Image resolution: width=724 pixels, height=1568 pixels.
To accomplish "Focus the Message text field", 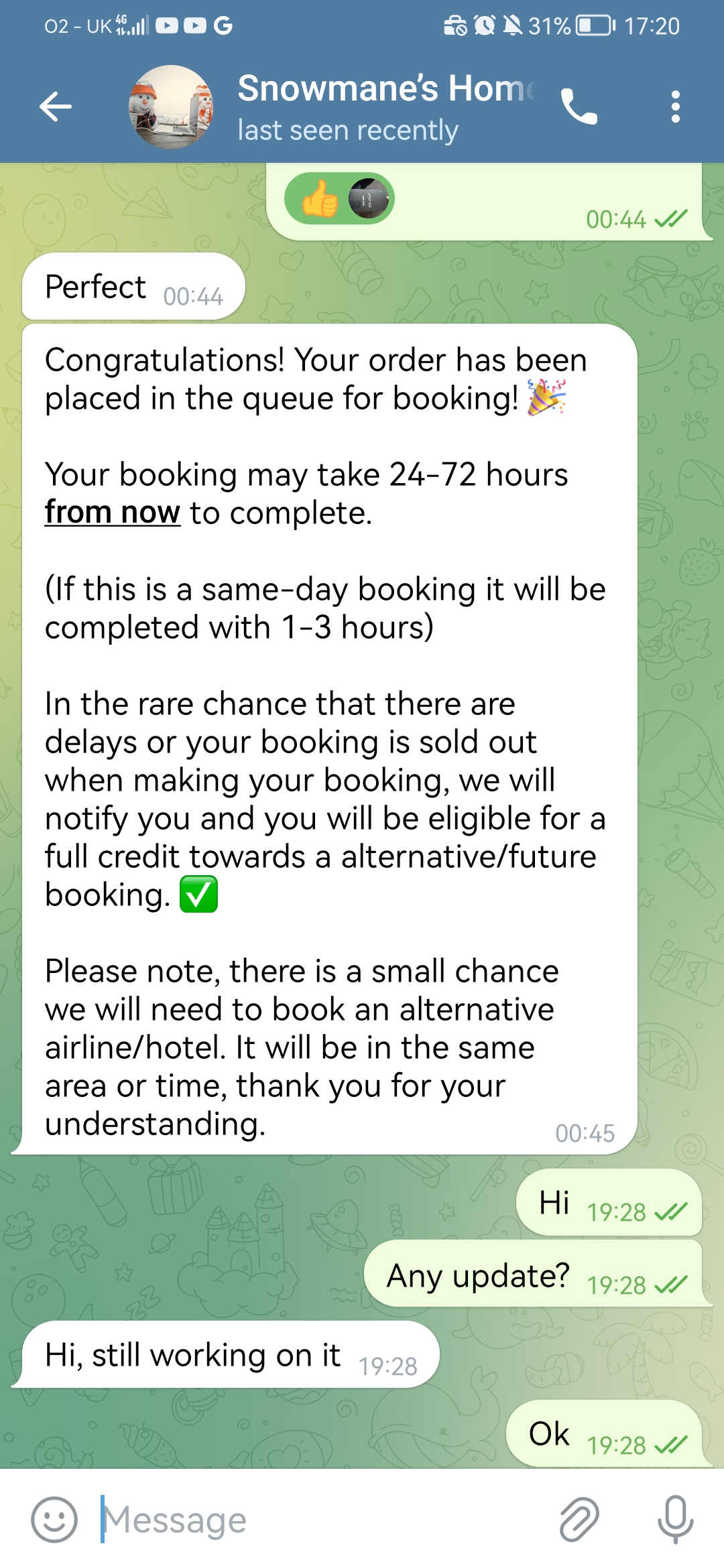I will tap(322, 1519).
